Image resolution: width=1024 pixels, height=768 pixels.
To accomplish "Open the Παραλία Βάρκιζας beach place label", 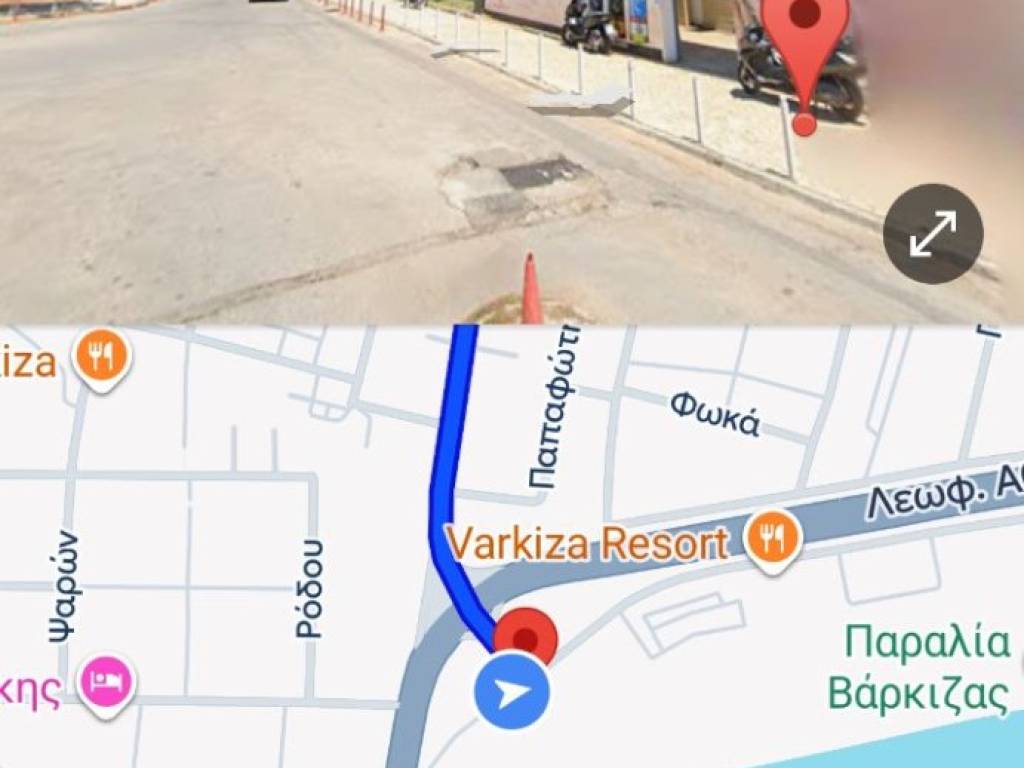I will (926, 666).
